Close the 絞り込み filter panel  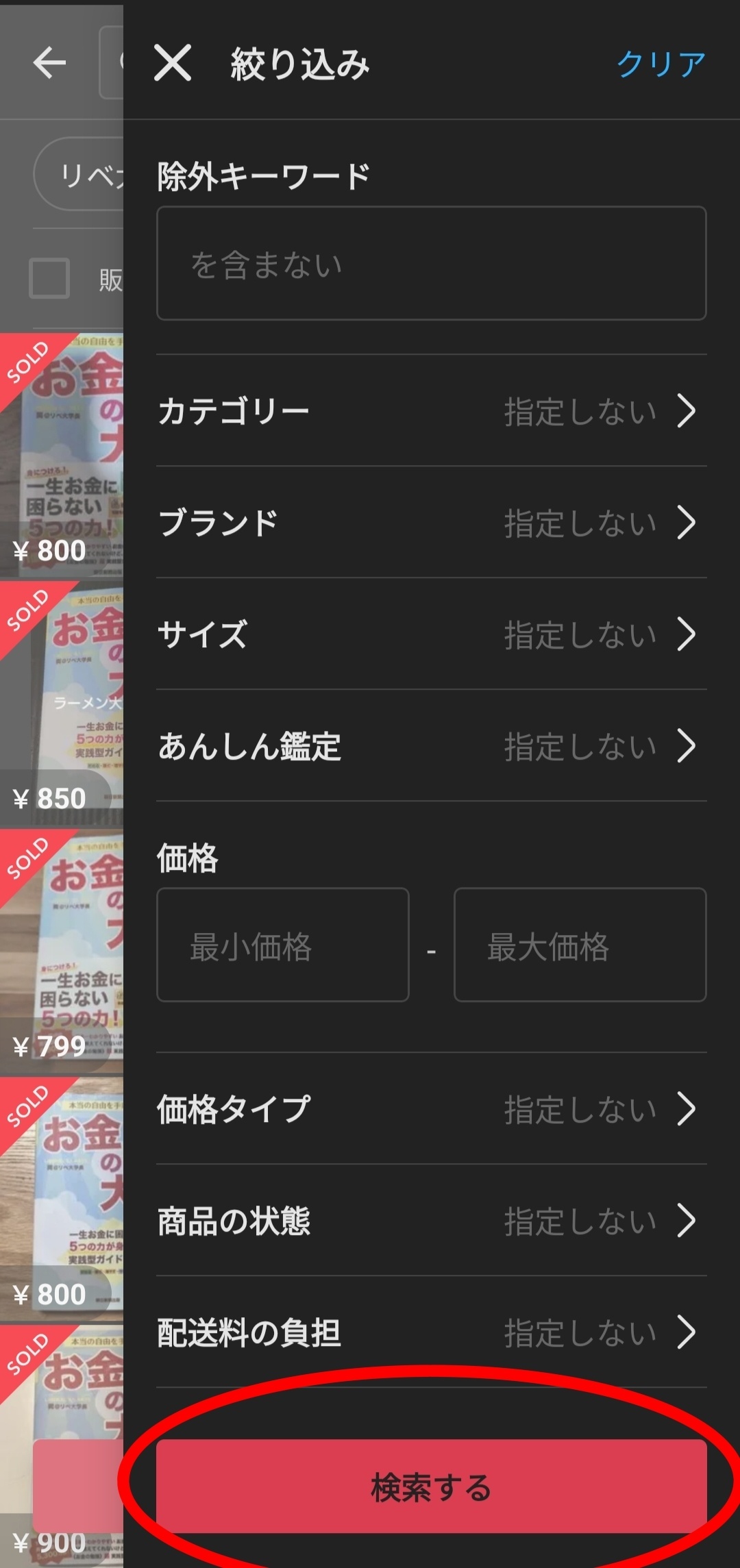pos(172,63)
